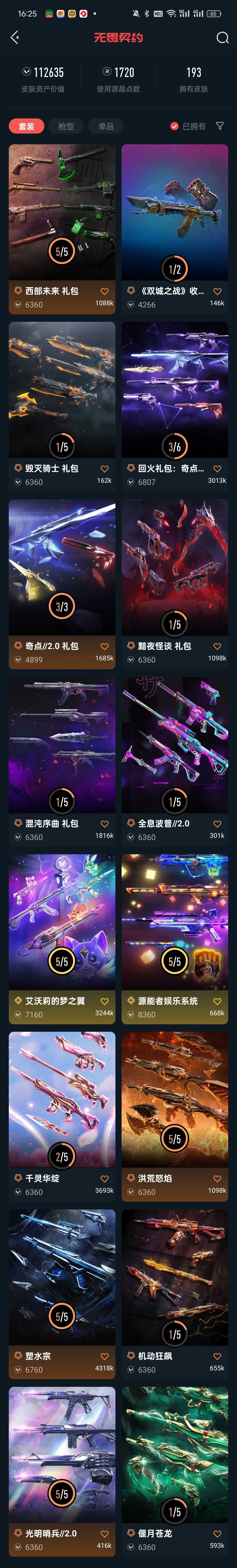
Task: Open the 毁灭骑士 礼包 bundle card
Action: (61, 390)
